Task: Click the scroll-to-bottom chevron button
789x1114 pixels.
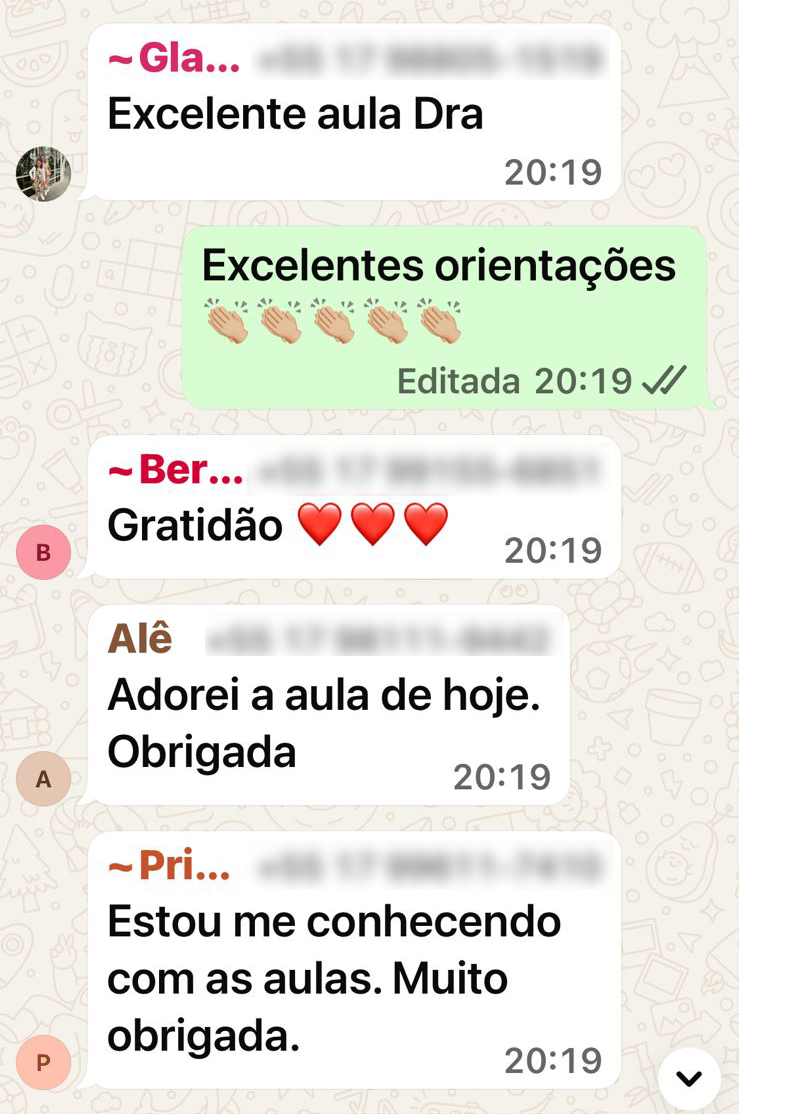Action: click(687, 1078)
